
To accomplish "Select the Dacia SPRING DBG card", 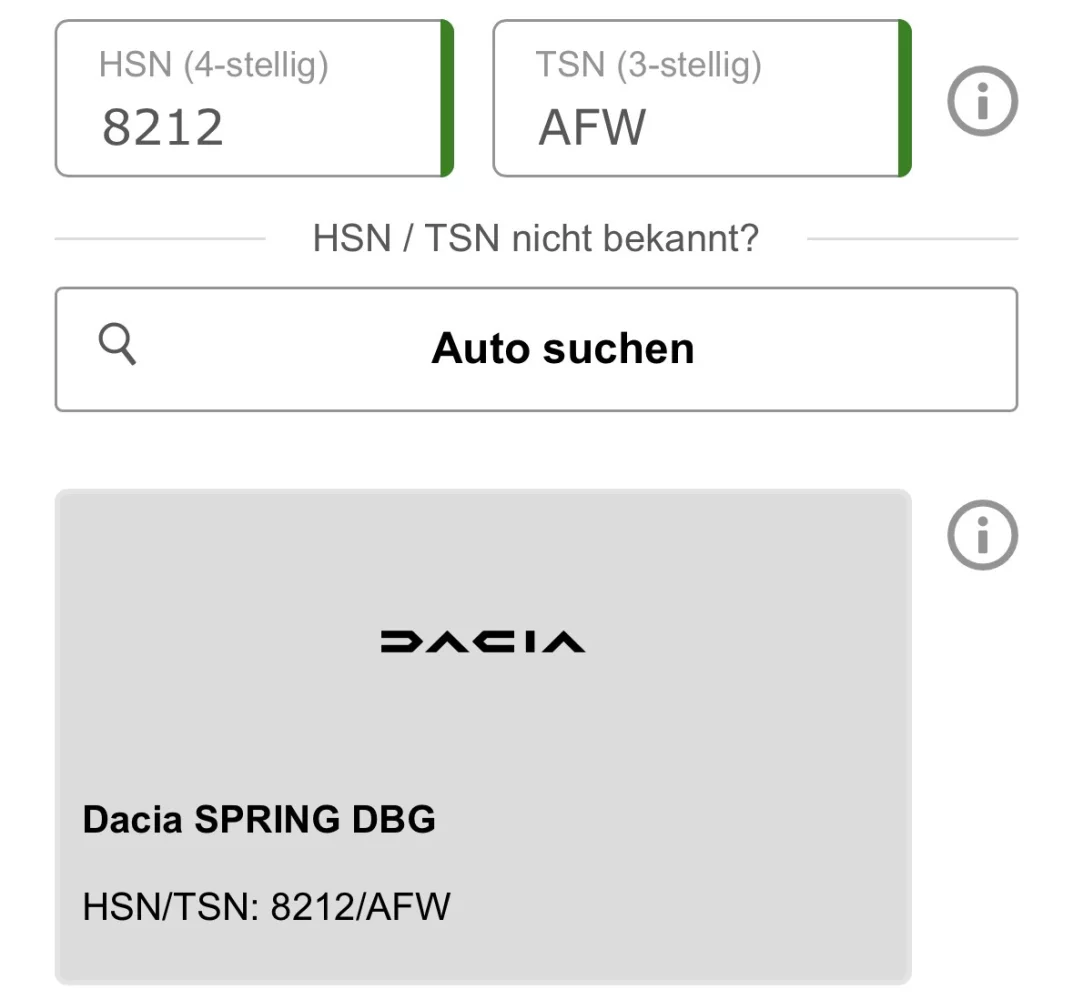I will (483, 737).
